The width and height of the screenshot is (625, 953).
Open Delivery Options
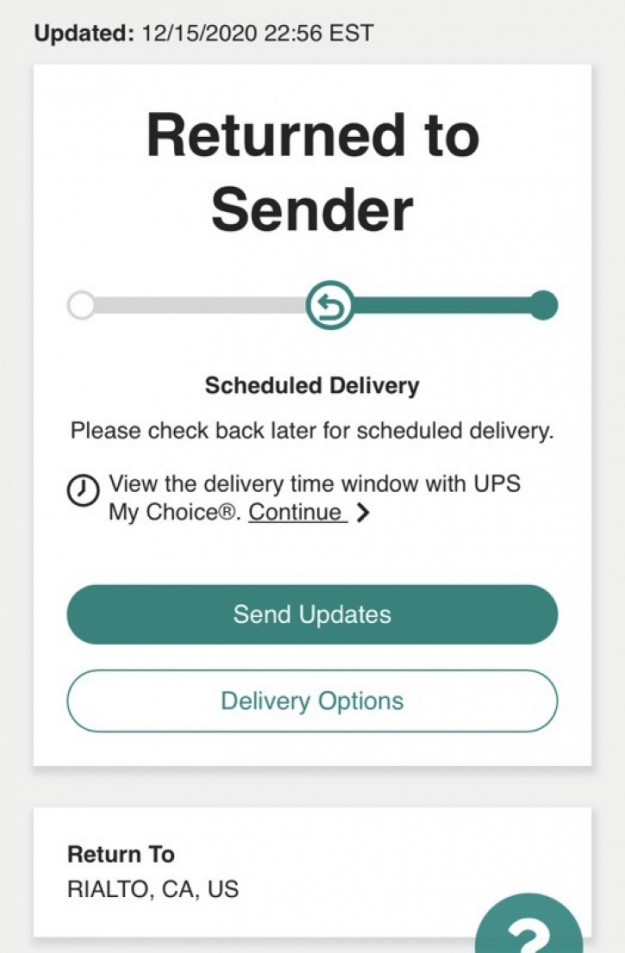click(x=312, y=701)
